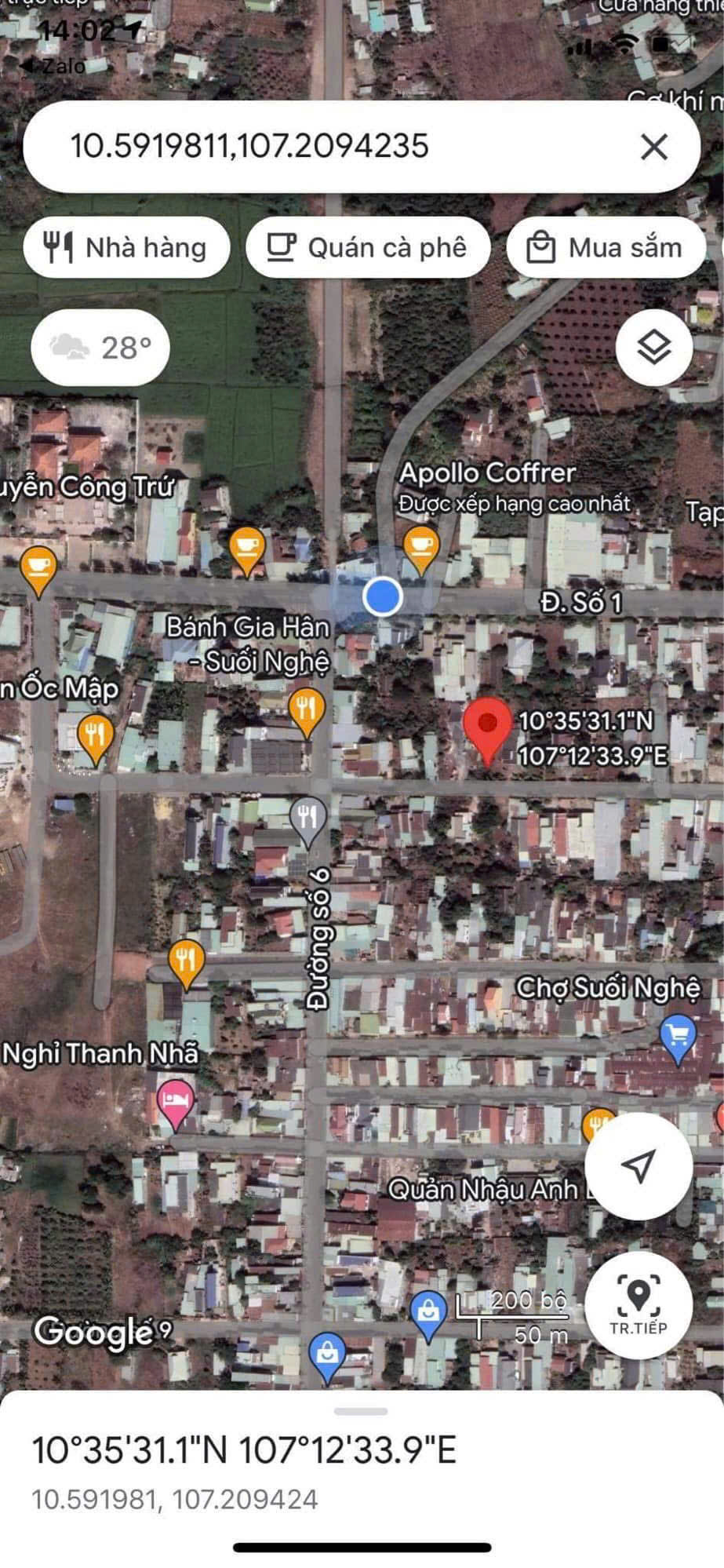Image resolution: width=724 pixels, height=1568 pixels.
Task: Select the Nhà hàng chip
Action: point(126,248)
